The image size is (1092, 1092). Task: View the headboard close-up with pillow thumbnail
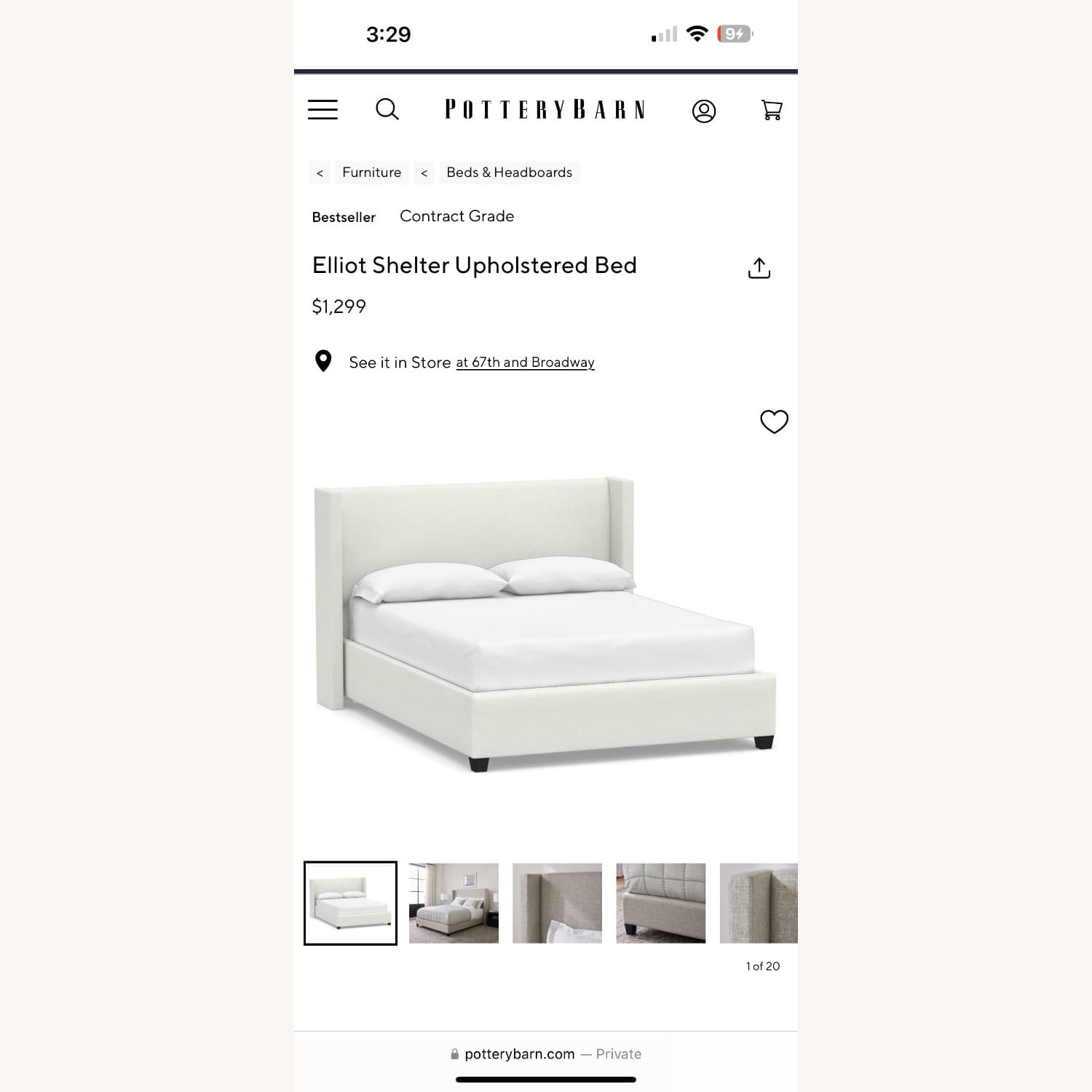click(557, 903)
